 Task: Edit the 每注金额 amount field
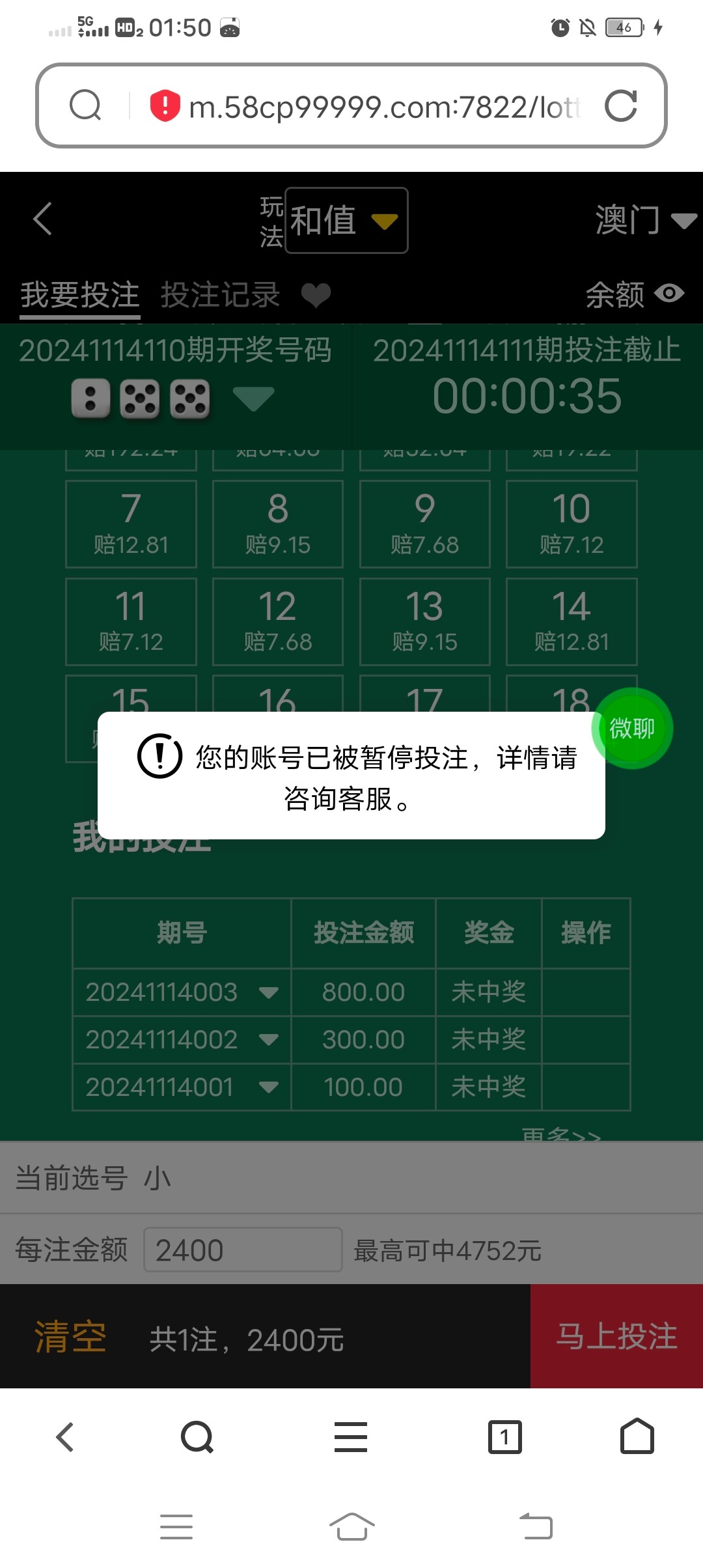click(x=243, y=1250)
